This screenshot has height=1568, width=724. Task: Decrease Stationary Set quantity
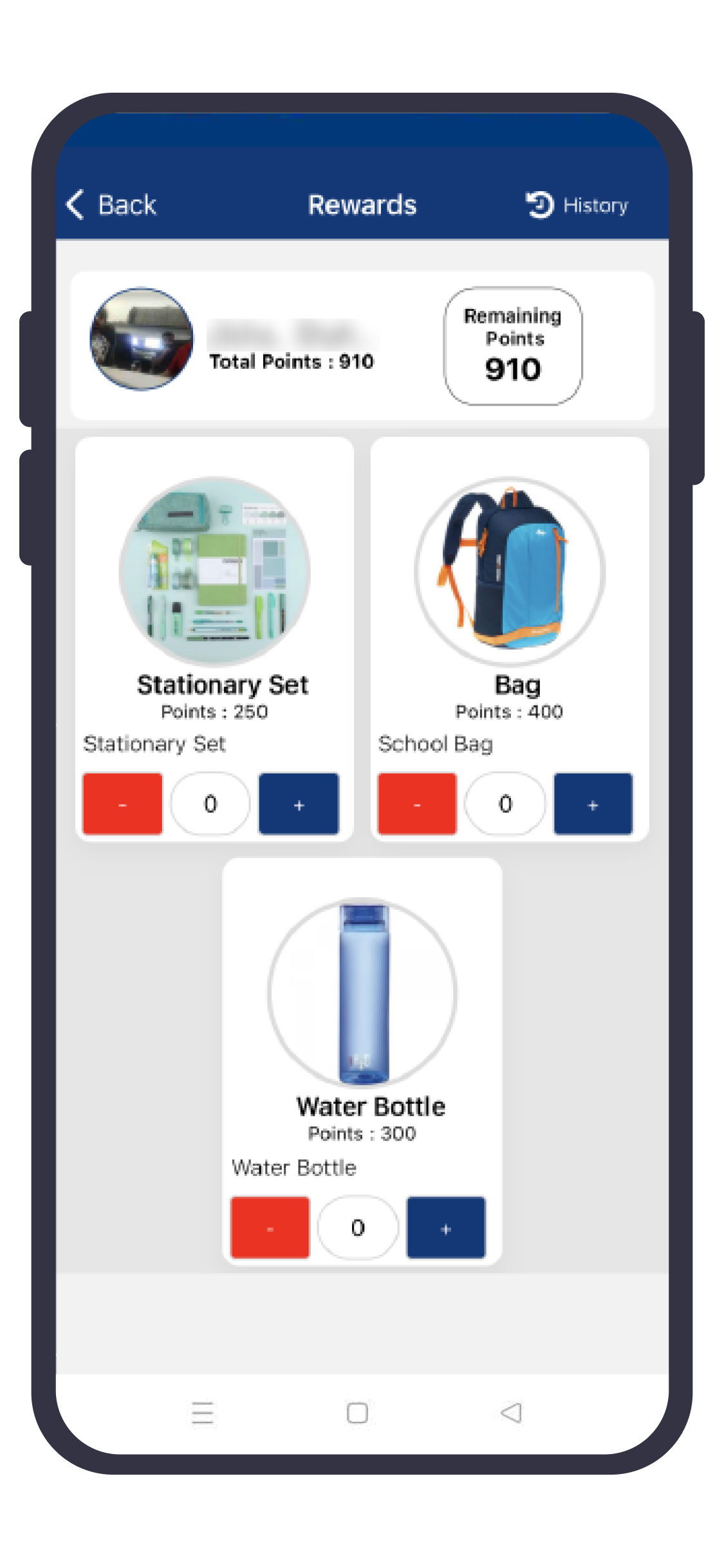(x=122, y=804)
